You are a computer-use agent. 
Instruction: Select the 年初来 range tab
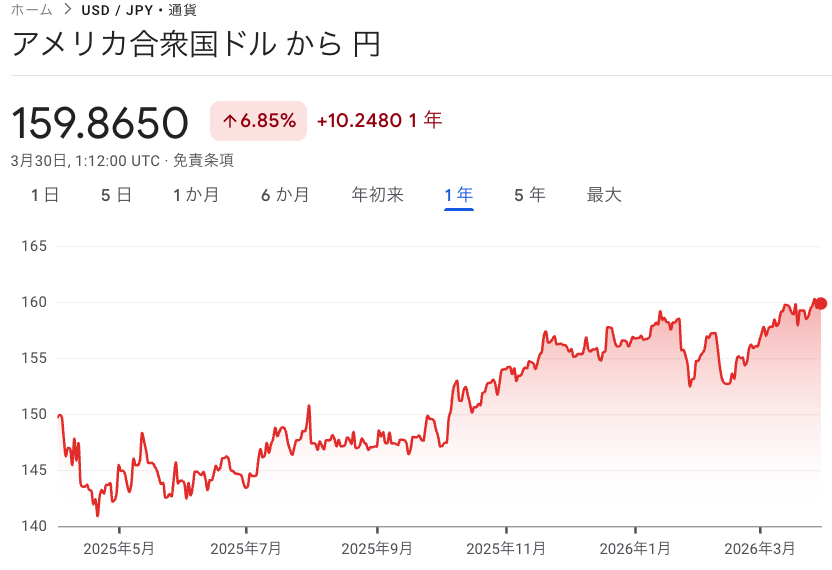coord(377,195)
